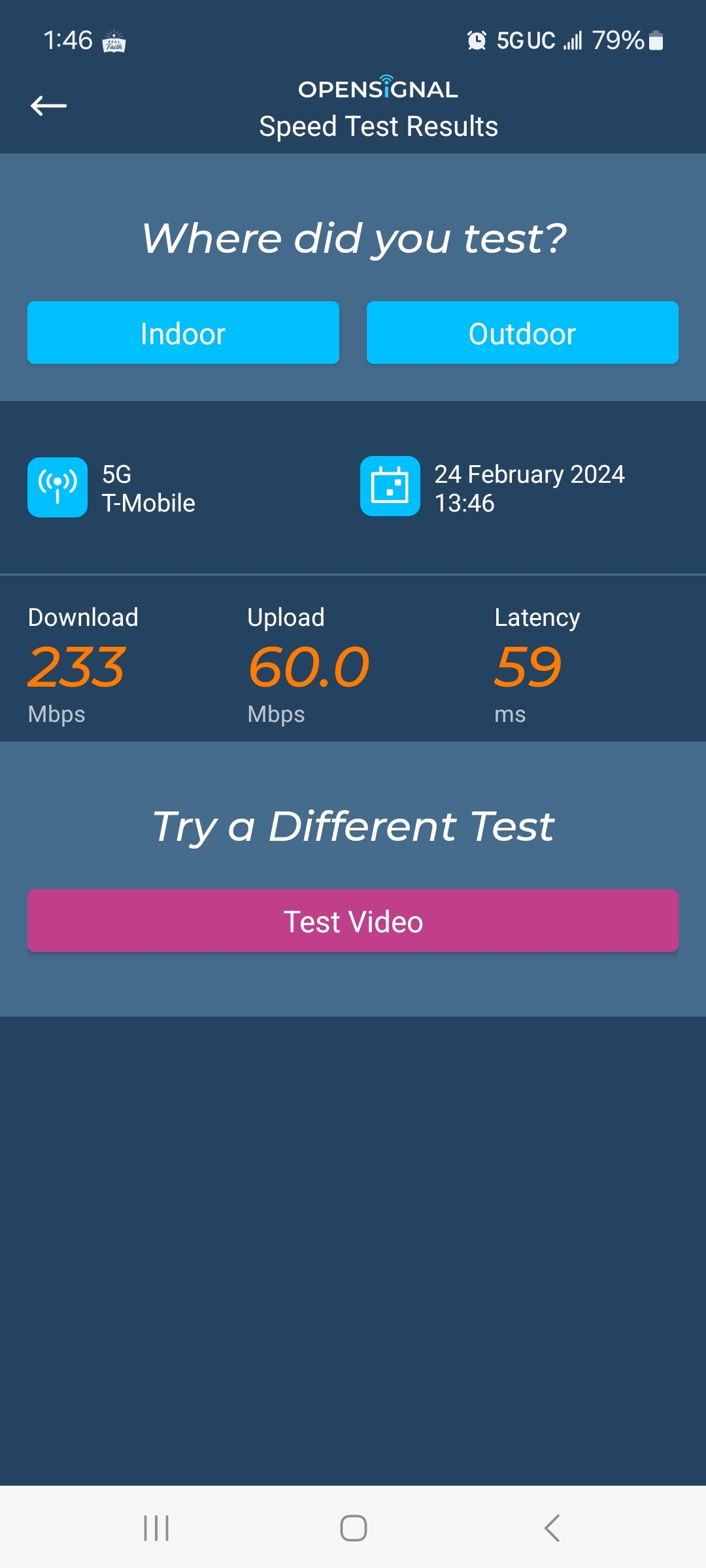The width and height of the screenshot is (706, 1568).
Task: Choose Outdoor as the test location
Action: pyautogui.click(x=522, y=333)
